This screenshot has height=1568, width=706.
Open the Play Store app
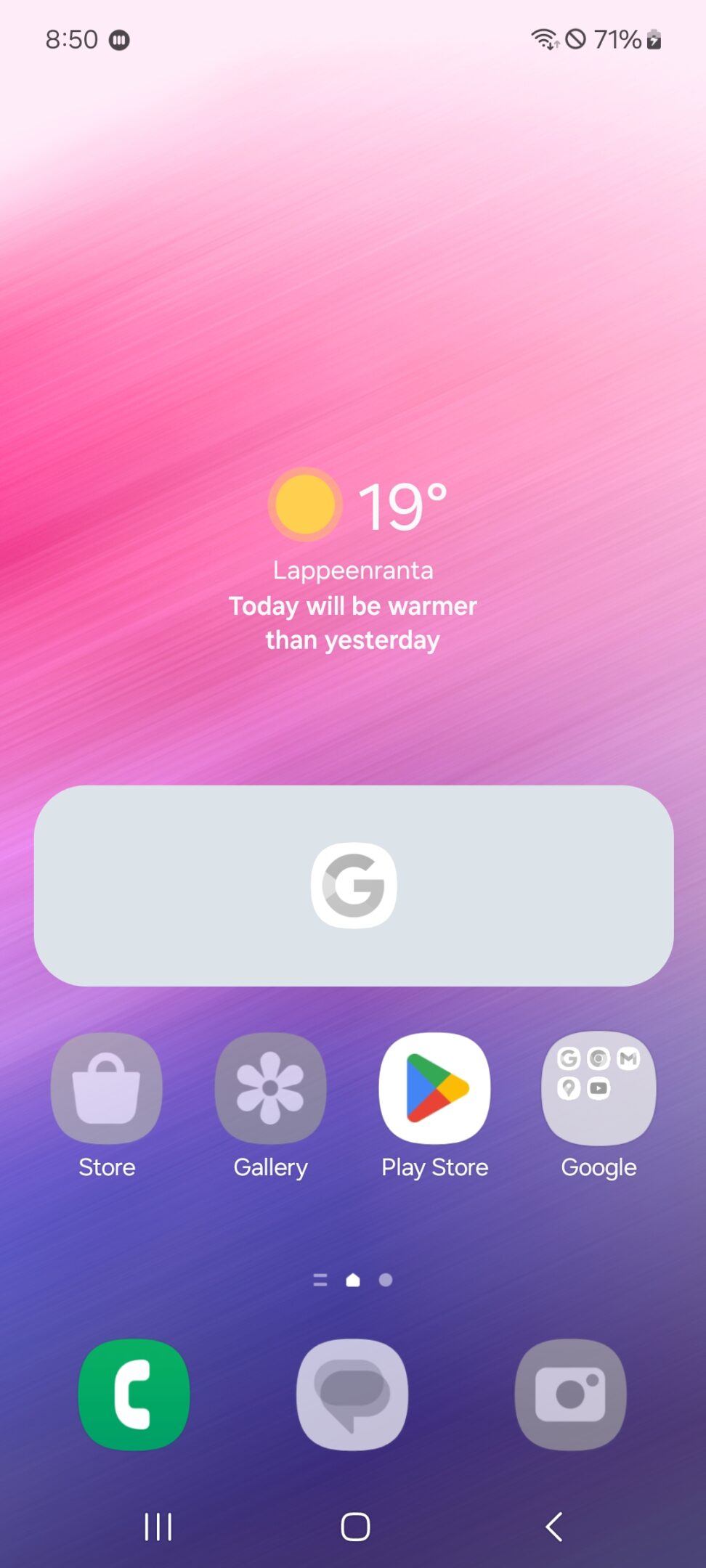(x=434, y=1087)
